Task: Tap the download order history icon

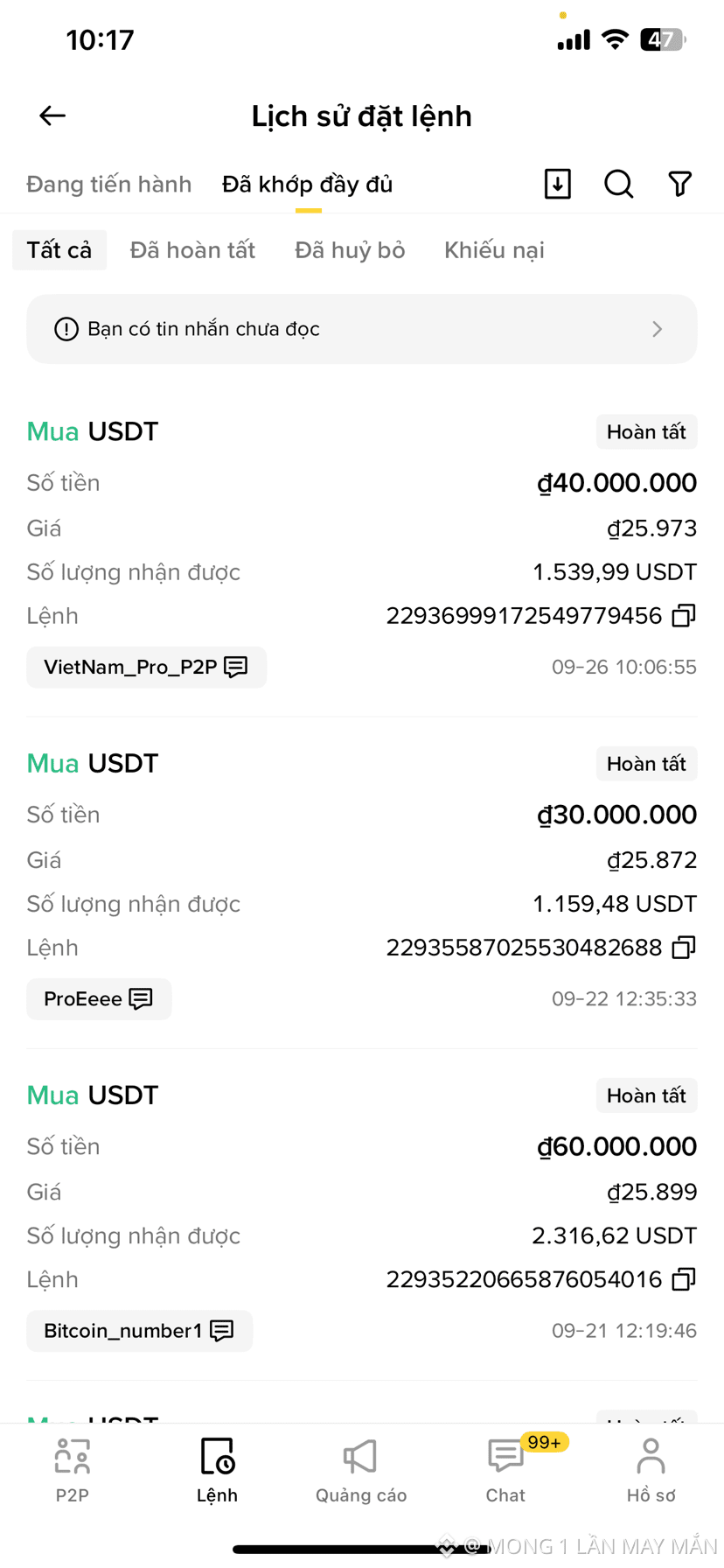Action: click(x=558, y=184)
